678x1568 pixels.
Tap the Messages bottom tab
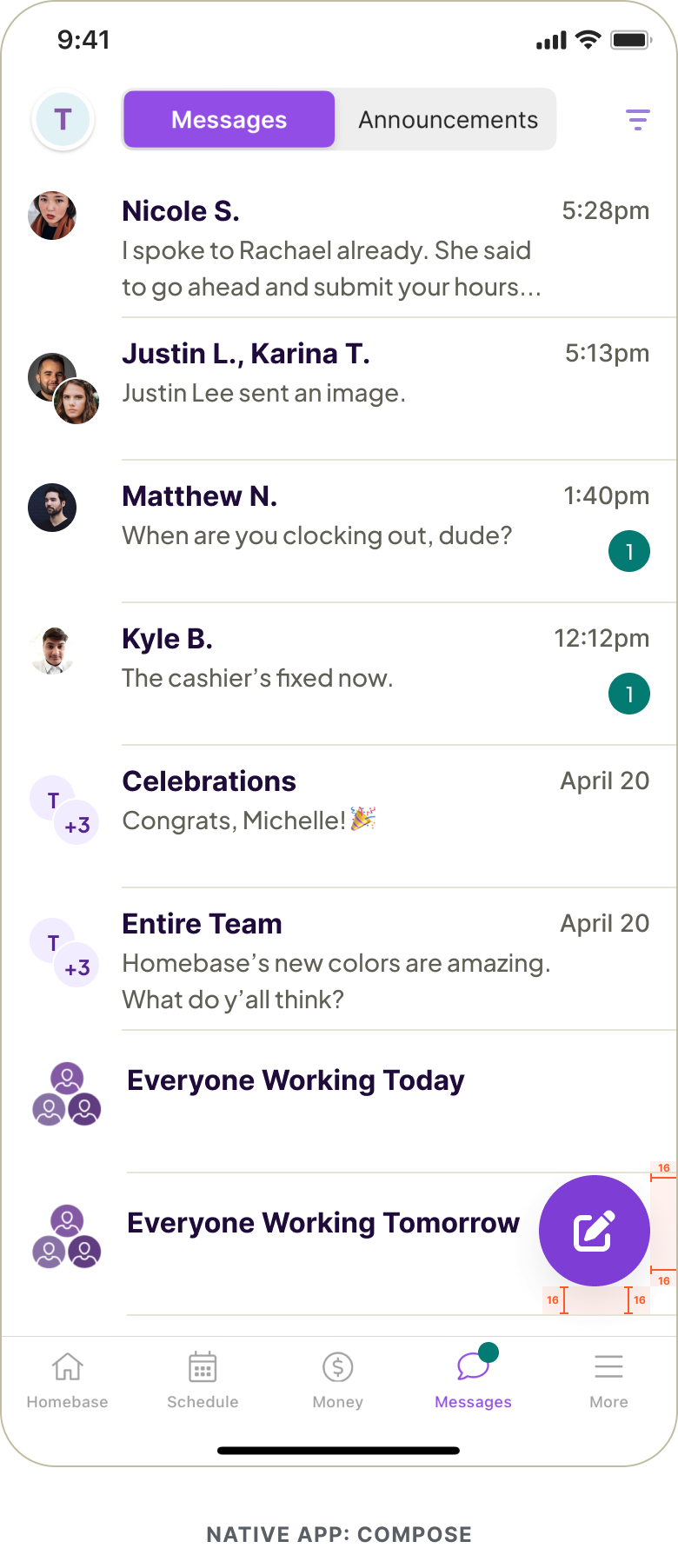coord(473,1379)
